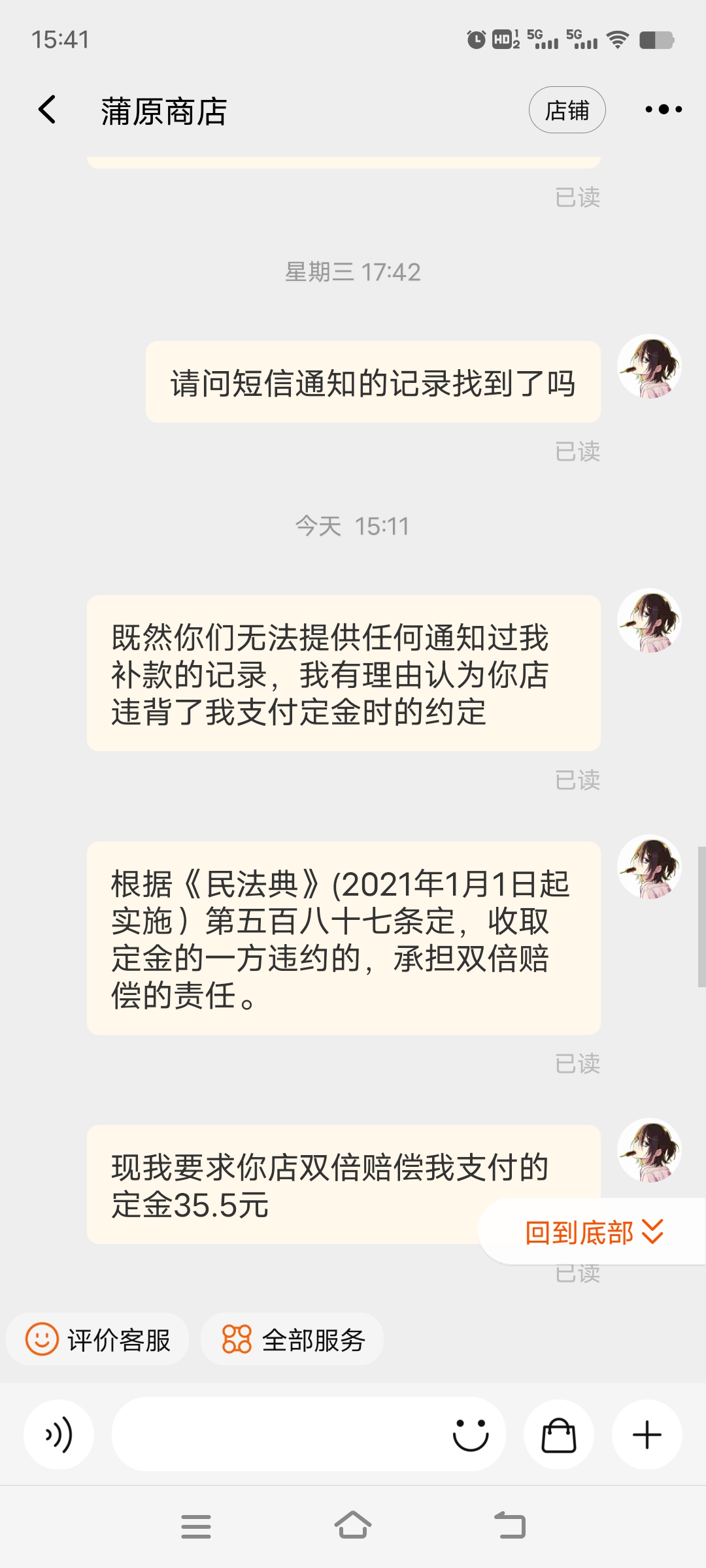Open the three-dot more options menu

(663, 110)
